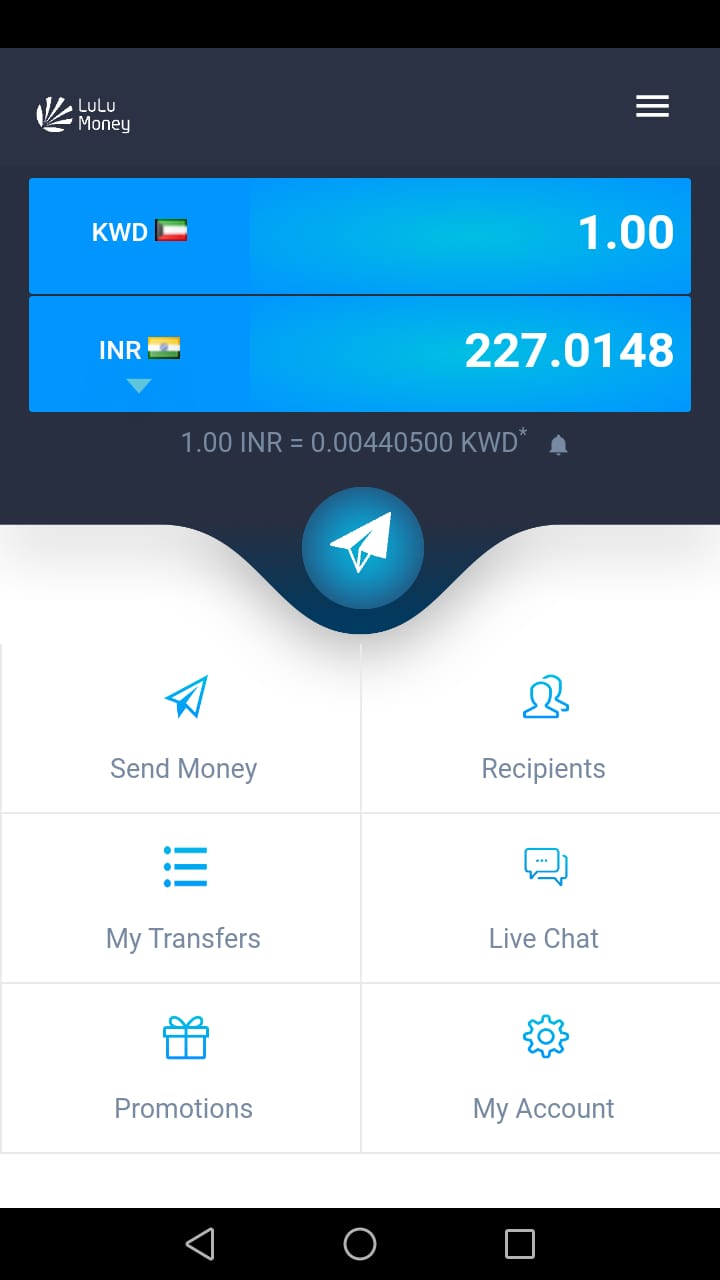Screen dimensions: 720x1280
Task: Tap the round paper plane button
Action: click(362, 548)
